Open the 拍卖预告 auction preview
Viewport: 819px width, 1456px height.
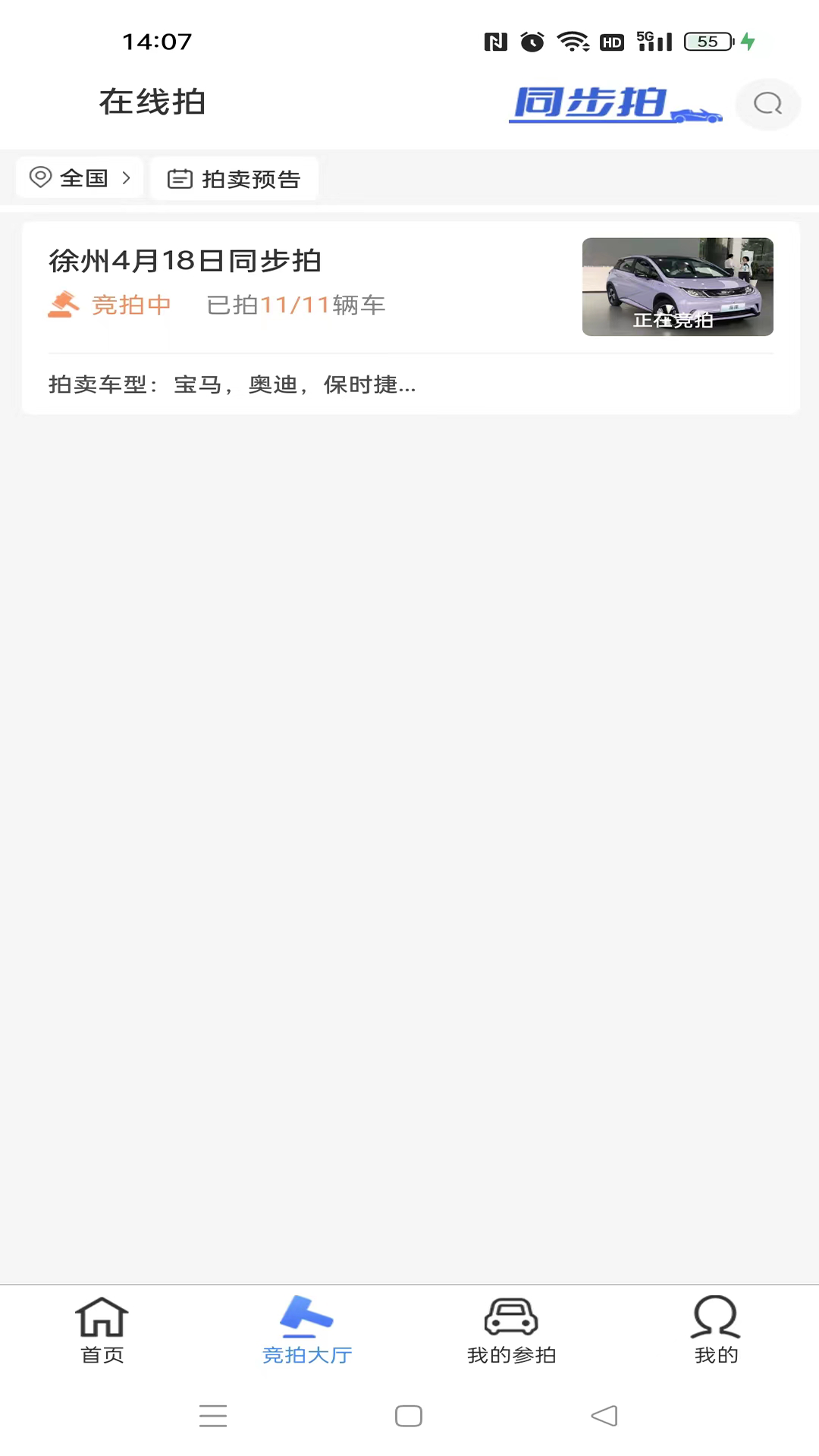234,179
